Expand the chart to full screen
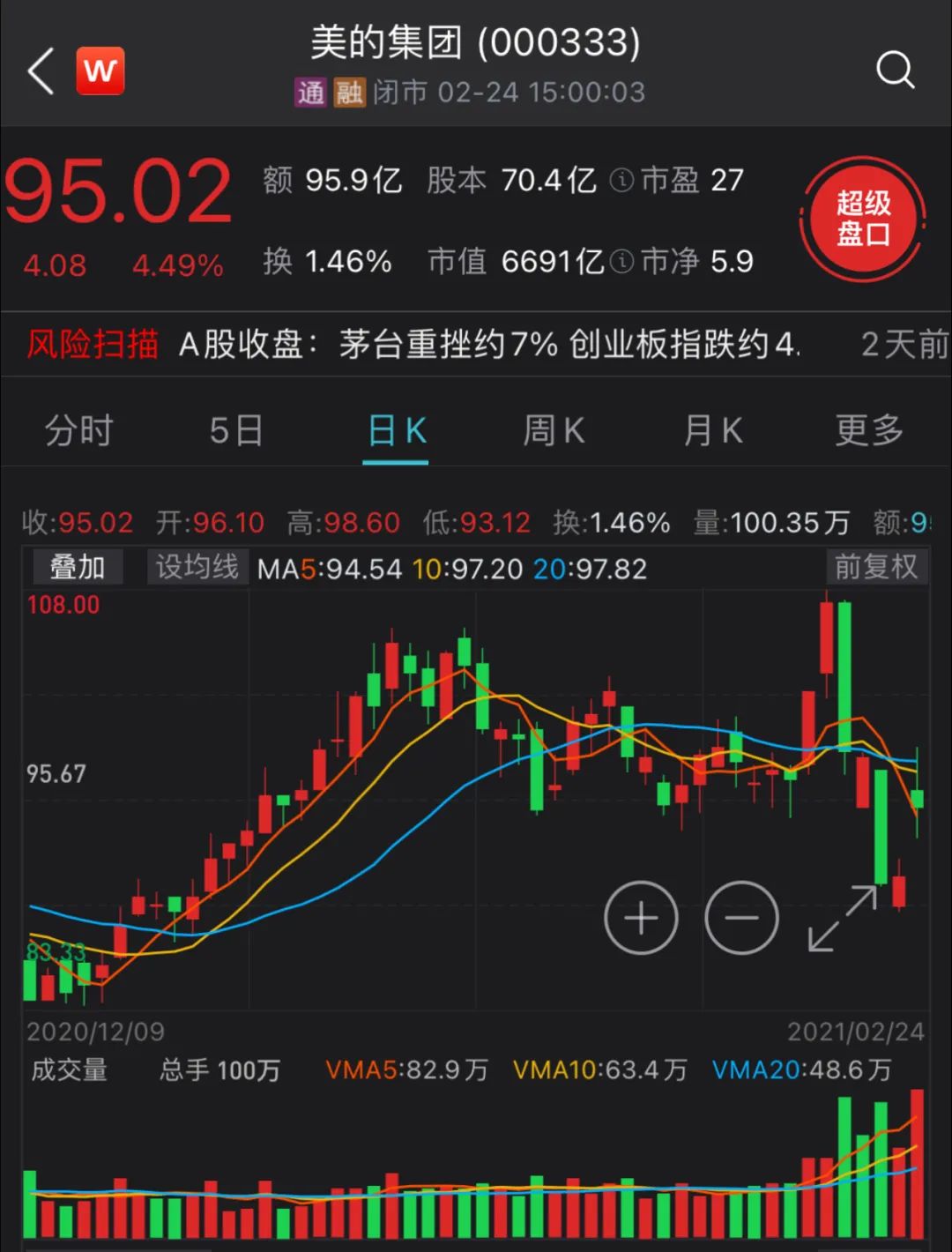 tap(843, 918)
